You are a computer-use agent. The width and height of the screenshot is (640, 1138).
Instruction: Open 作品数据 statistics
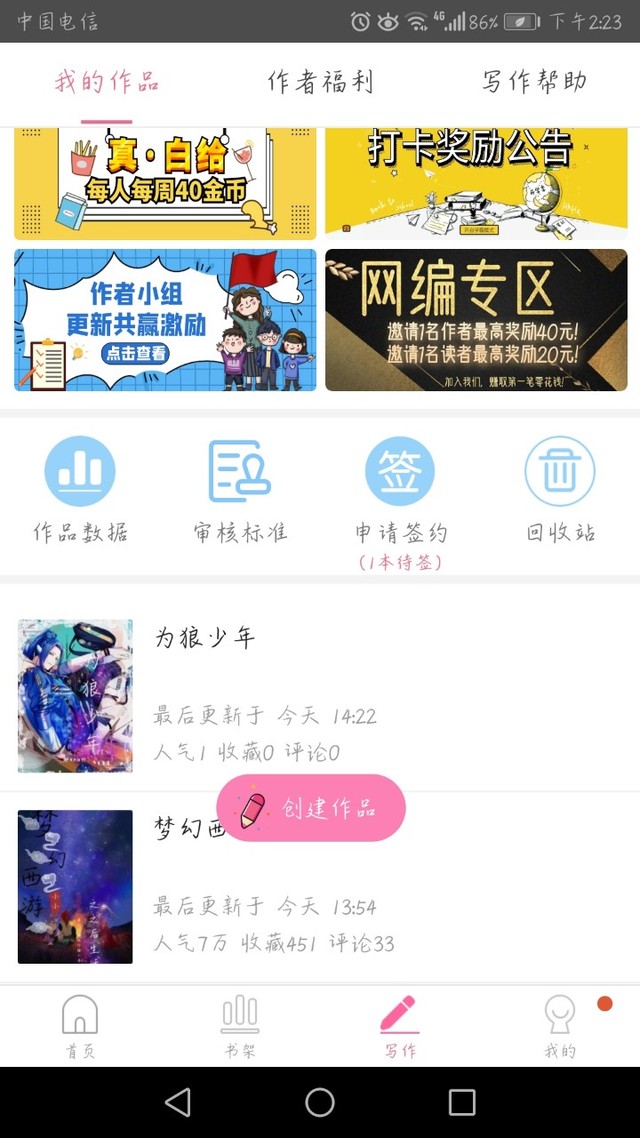[x=80, y=490]
